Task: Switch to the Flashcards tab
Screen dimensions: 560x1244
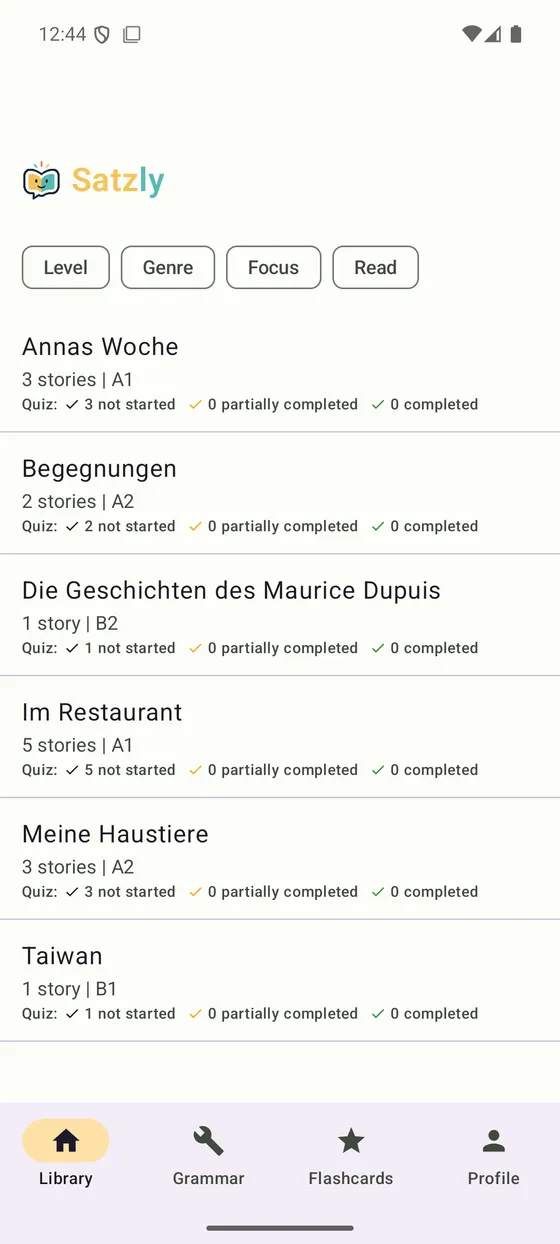Action: click(351, 1154)
